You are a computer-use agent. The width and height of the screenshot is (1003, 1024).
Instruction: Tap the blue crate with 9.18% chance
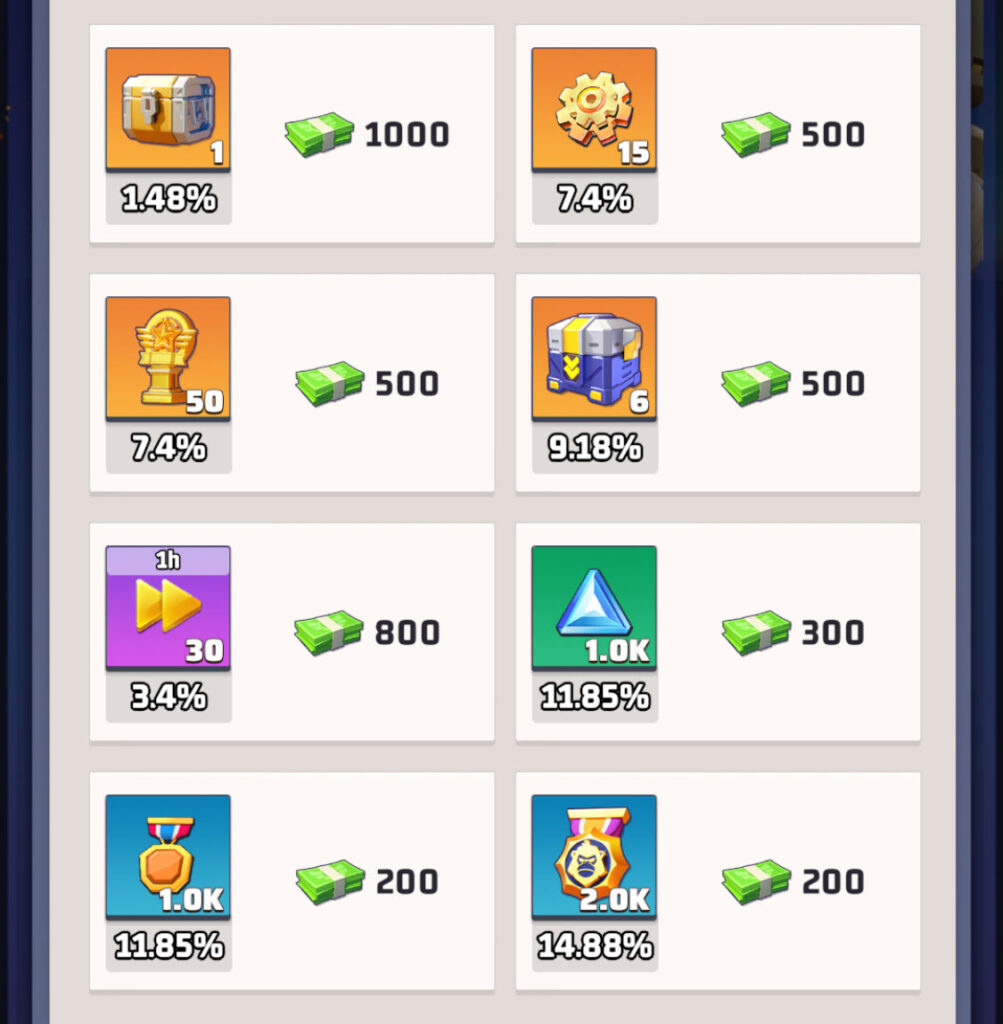[594, 358]
